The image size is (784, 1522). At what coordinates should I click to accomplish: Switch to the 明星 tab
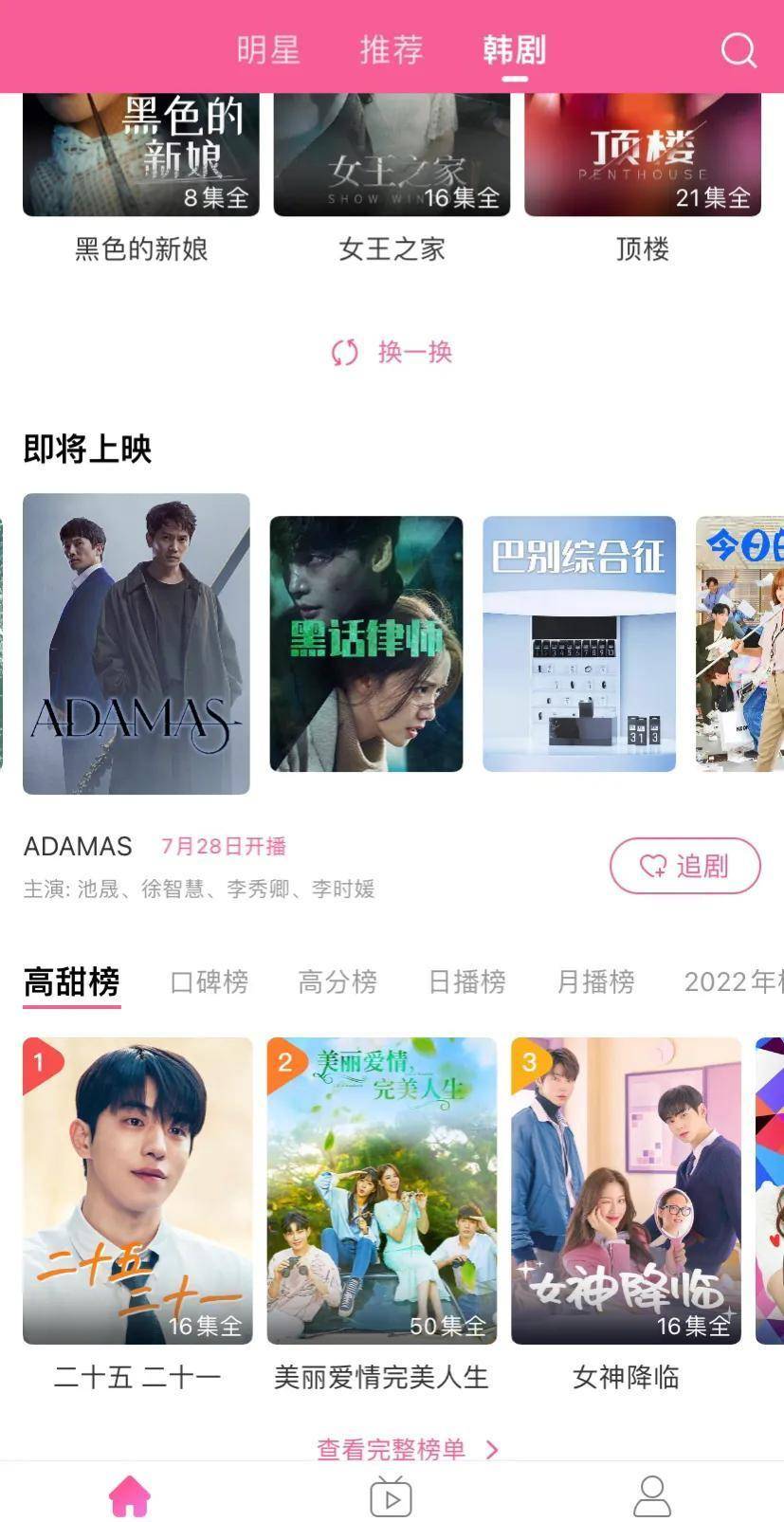pos(267,49)
